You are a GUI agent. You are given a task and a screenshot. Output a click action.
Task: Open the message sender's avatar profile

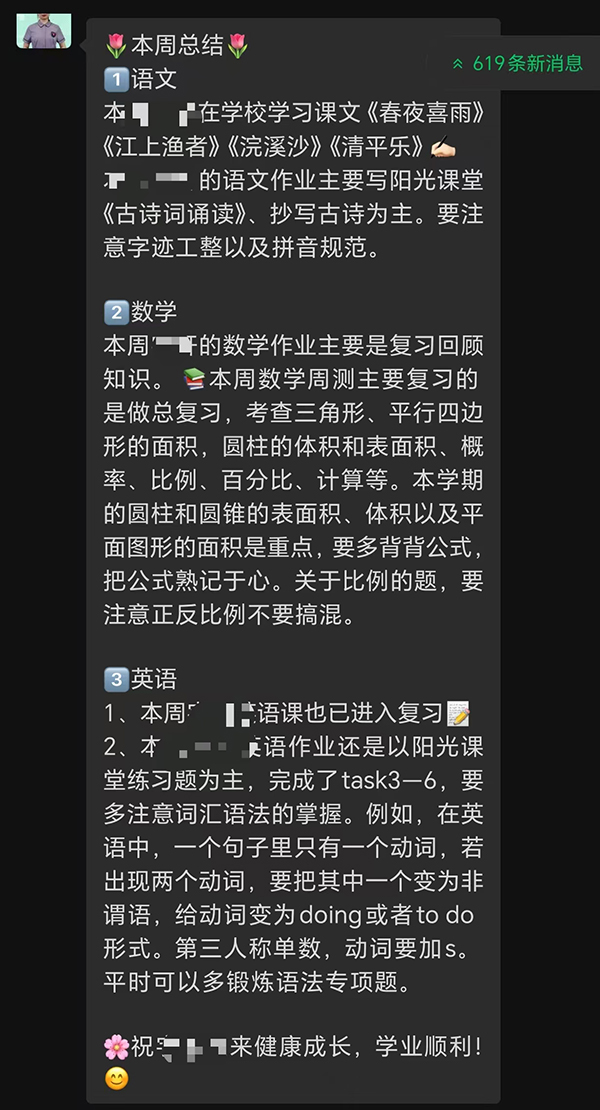coord(44,31)
